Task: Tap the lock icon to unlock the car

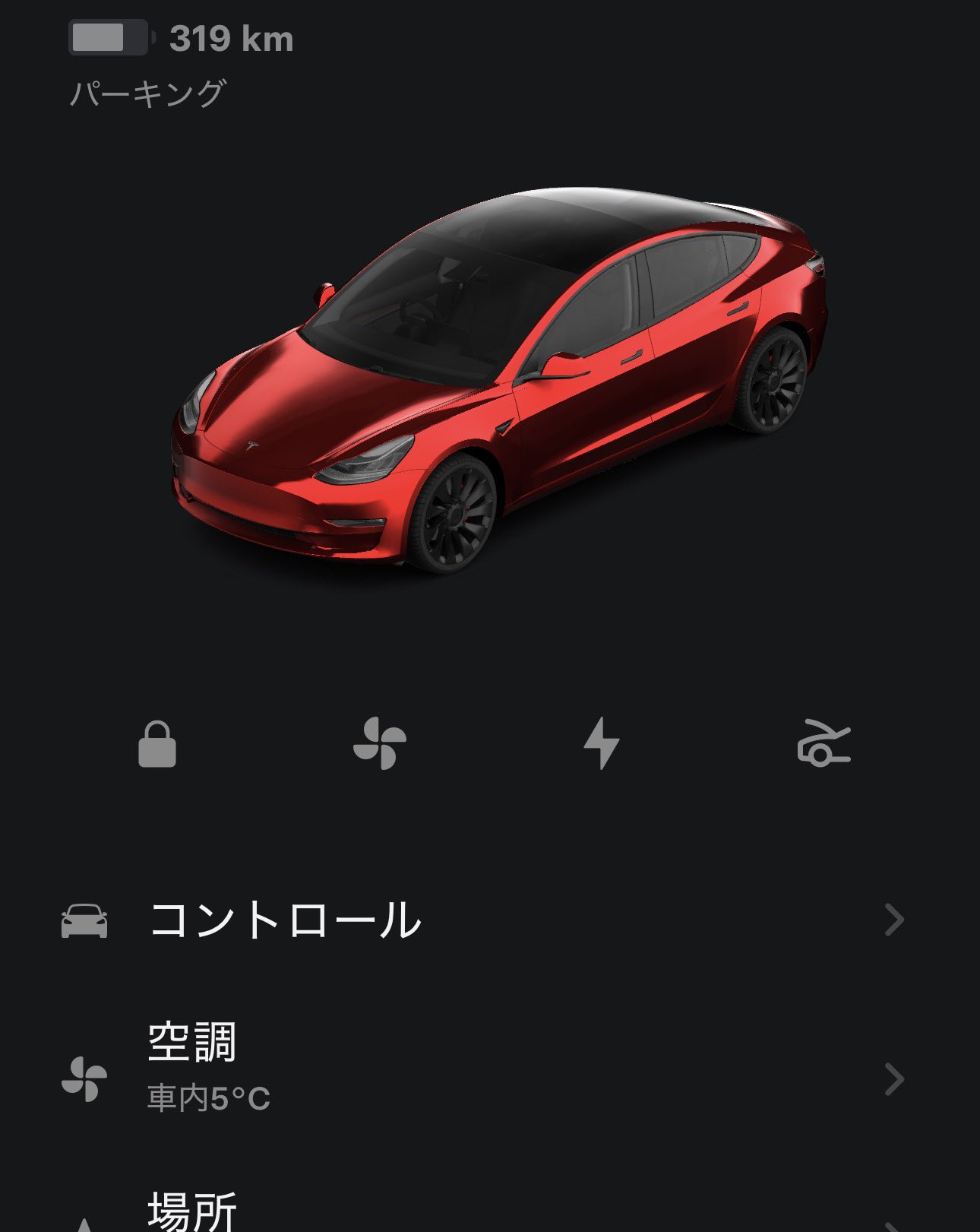Action: tap(157, 744)
